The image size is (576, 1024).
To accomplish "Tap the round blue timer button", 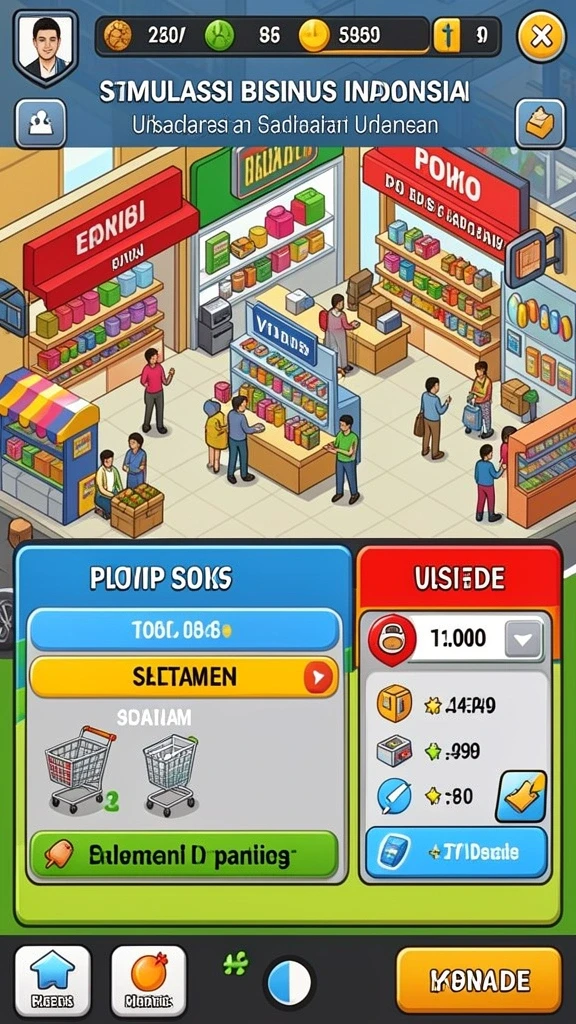I will 290,983.
